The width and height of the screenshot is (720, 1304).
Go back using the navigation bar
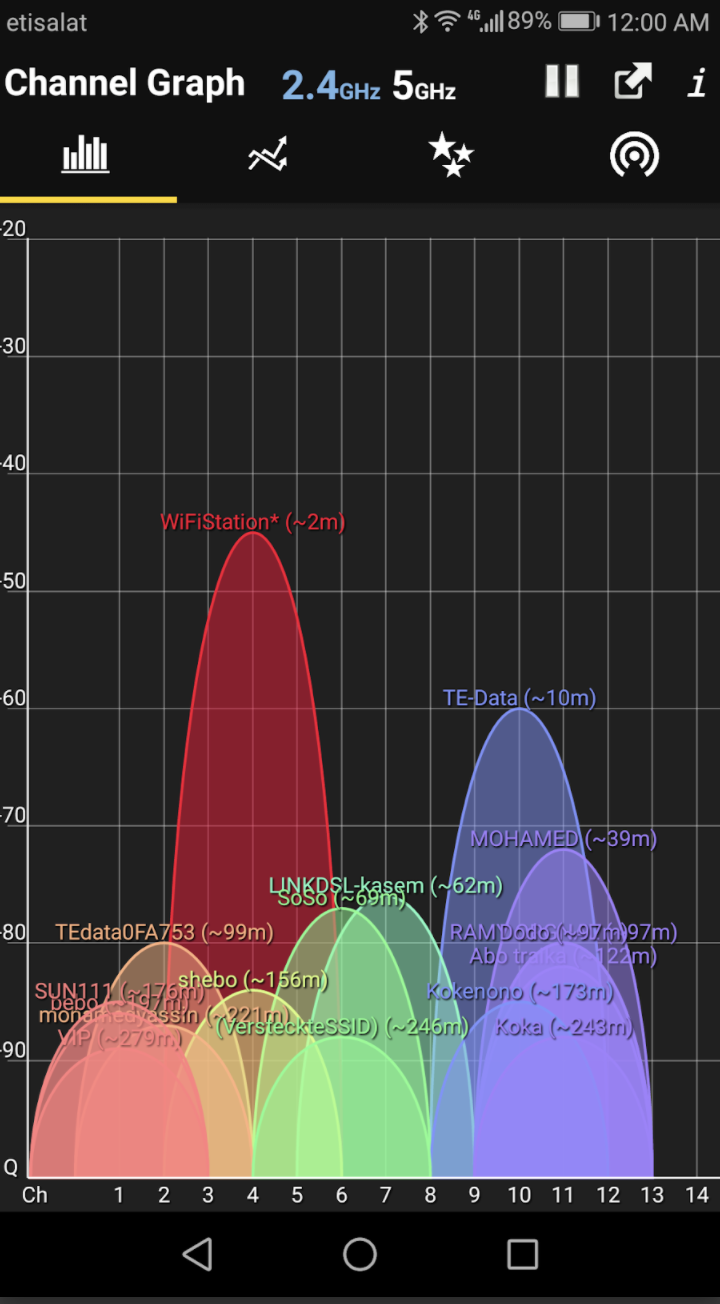(x=198, y=1254)
